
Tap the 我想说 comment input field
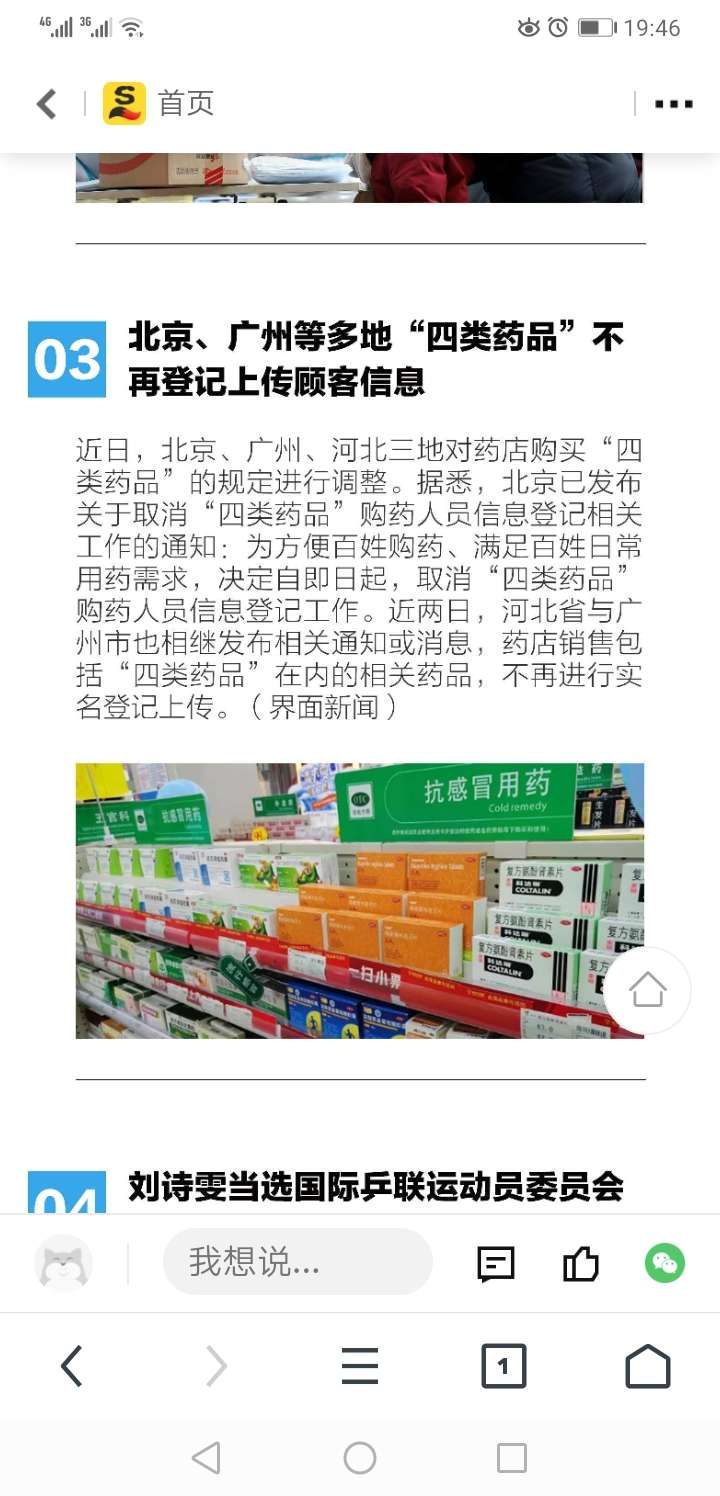[x=297, y=1262]
